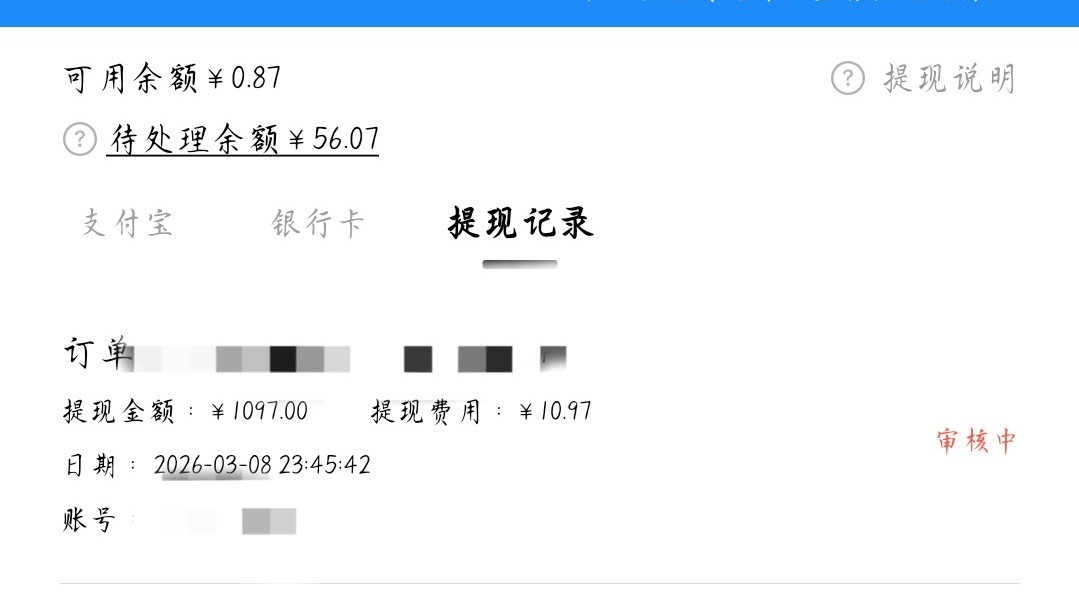Select the 提现记录 tab
The width and height of the screenshot is (1079, 608).
coord(520,222)
